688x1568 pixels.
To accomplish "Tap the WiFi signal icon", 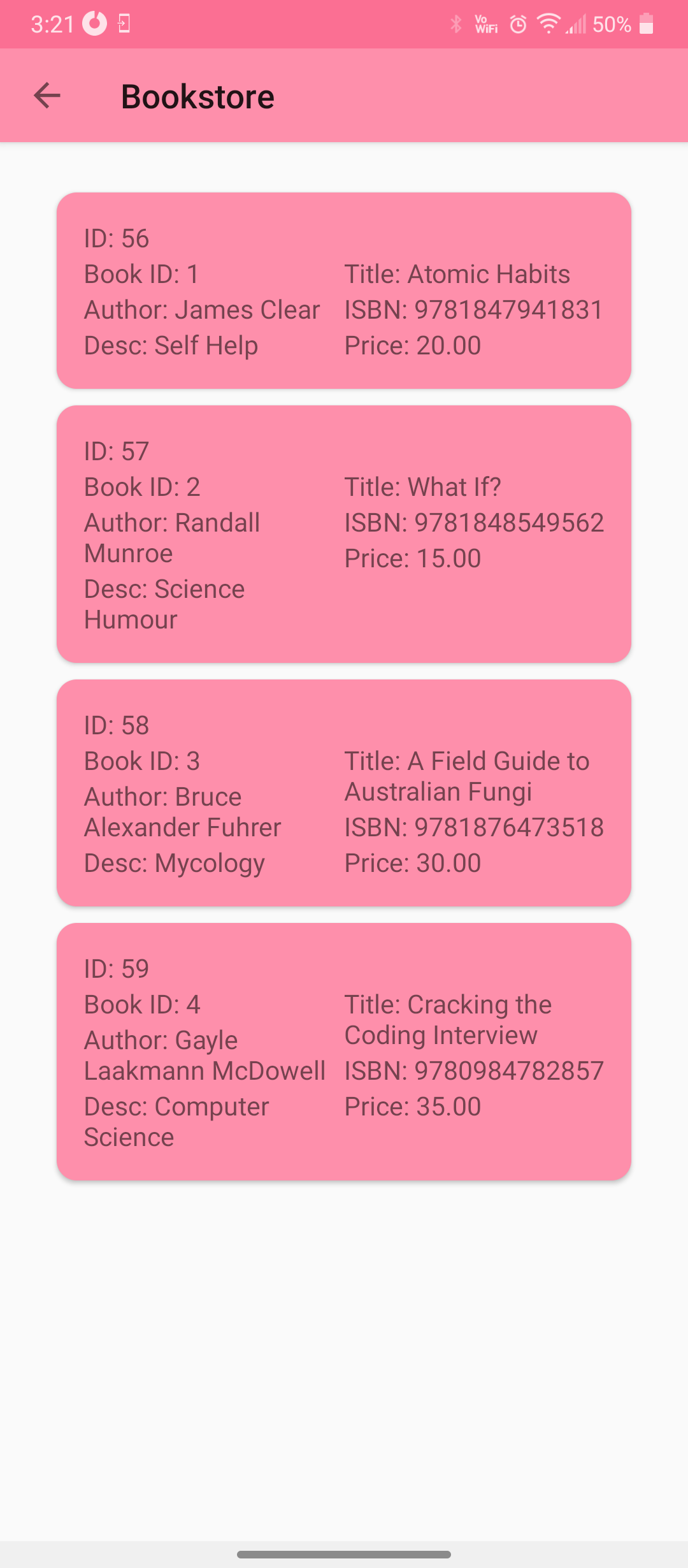I will tap(549, 24).
